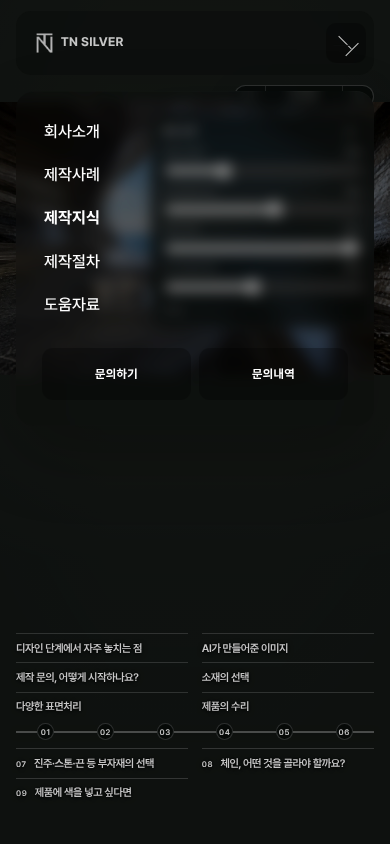Open article AI가 만들어준 이미지

coord(245,648)
